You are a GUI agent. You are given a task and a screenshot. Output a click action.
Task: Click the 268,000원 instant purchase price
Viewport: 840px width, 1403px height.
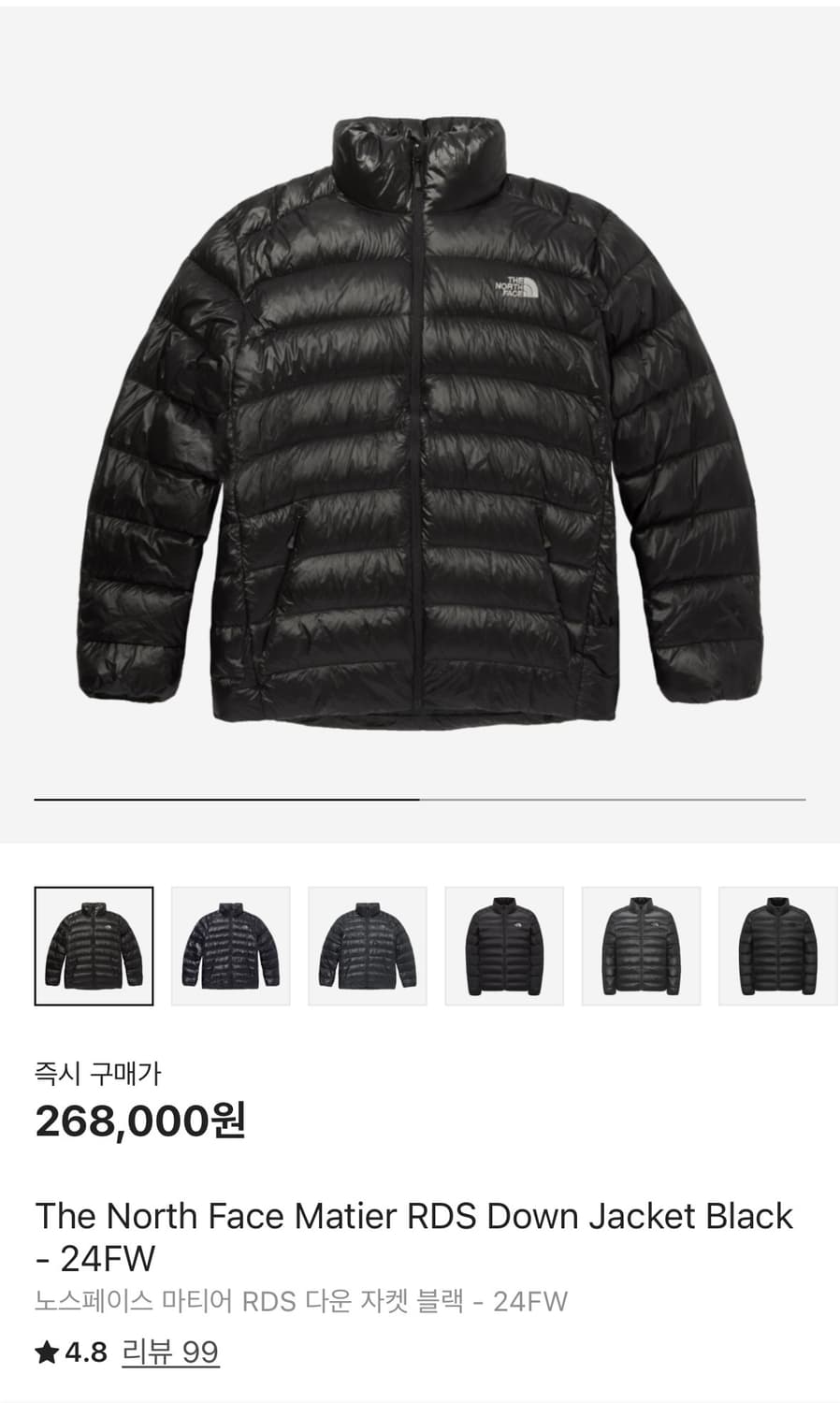pyautogui.click(x=140, y=1119)
